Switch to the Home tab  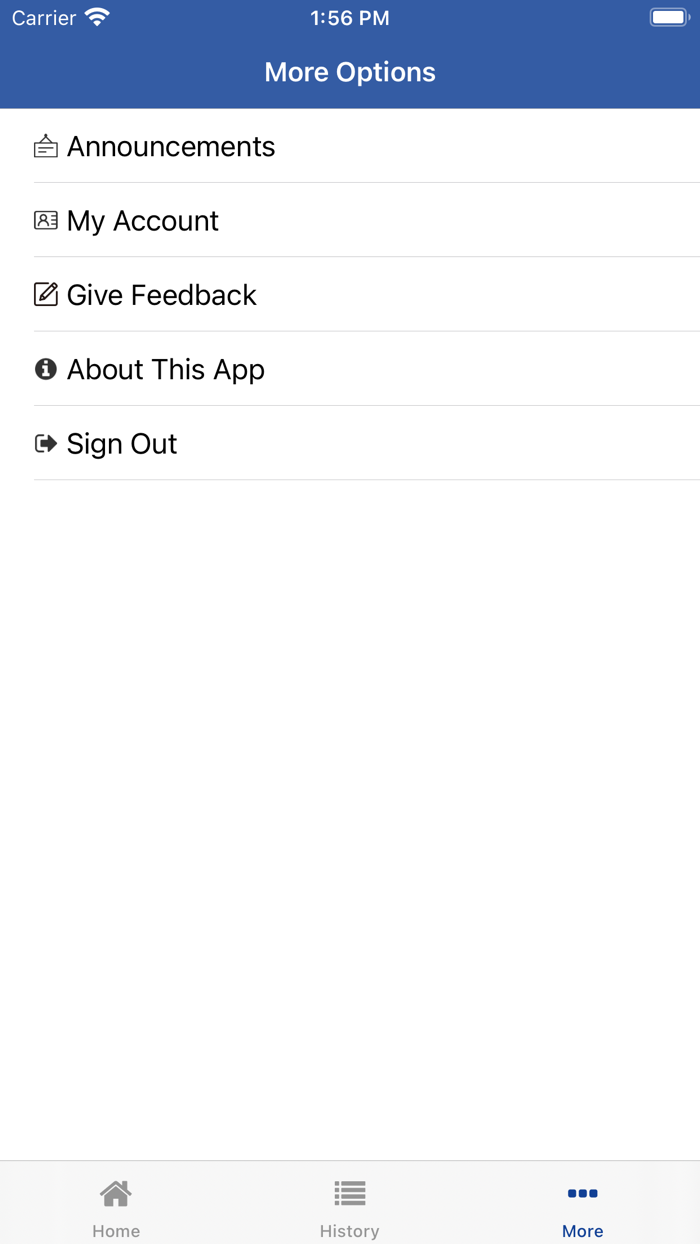click(116, 1207)
